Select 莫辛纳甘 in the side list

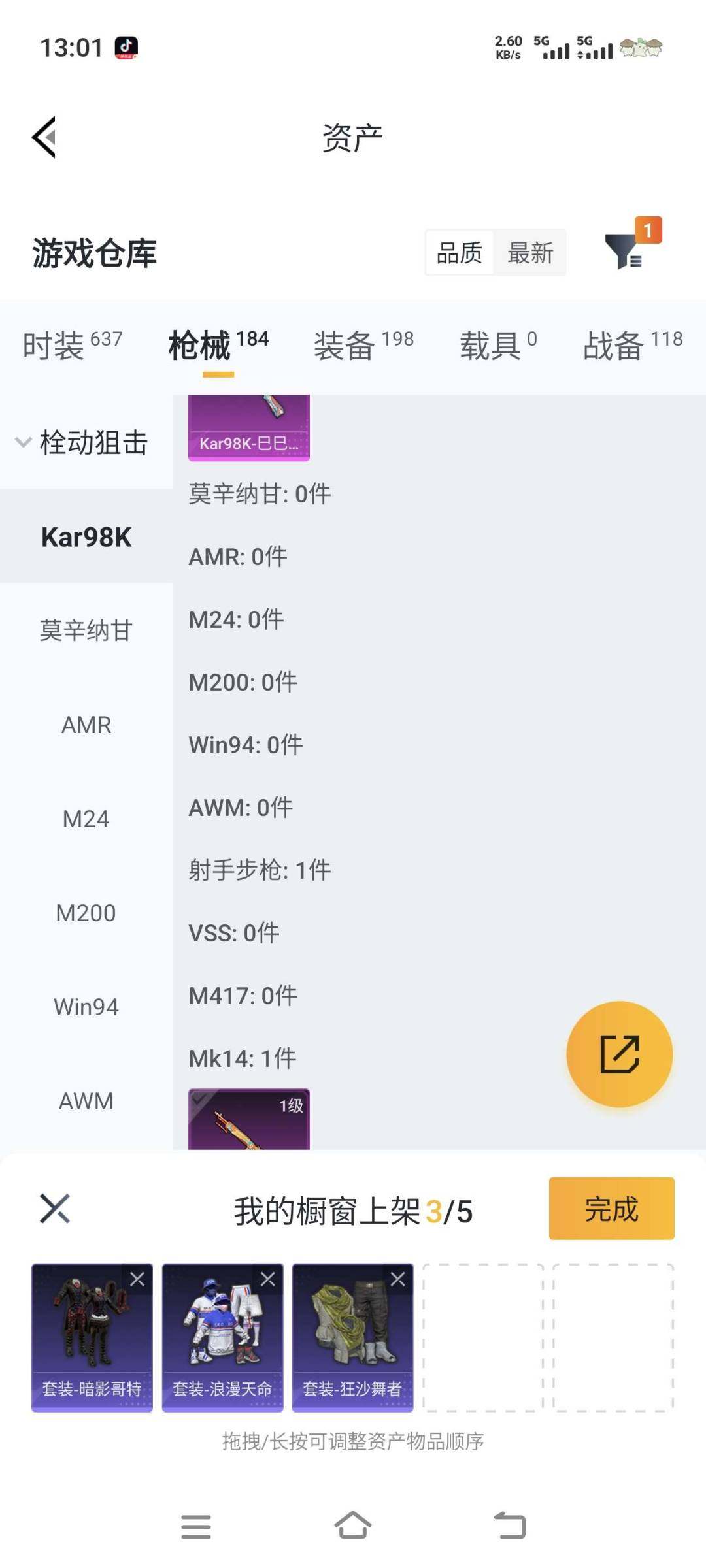86,630
